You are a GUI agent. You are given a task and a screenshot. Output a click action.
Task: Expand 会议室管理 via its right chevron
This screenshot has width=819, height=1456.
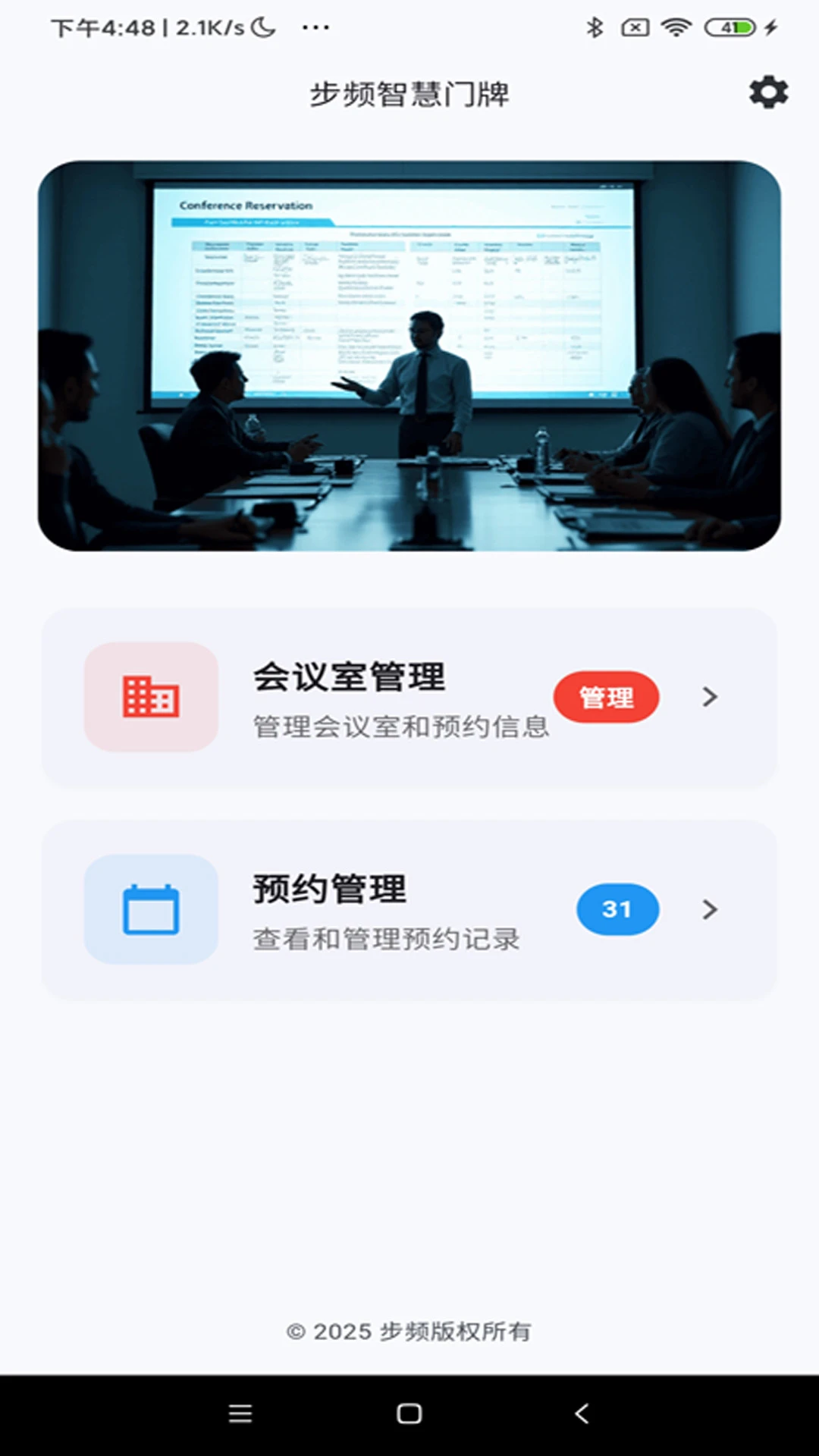pyautogui.click(x=708, y=698)
